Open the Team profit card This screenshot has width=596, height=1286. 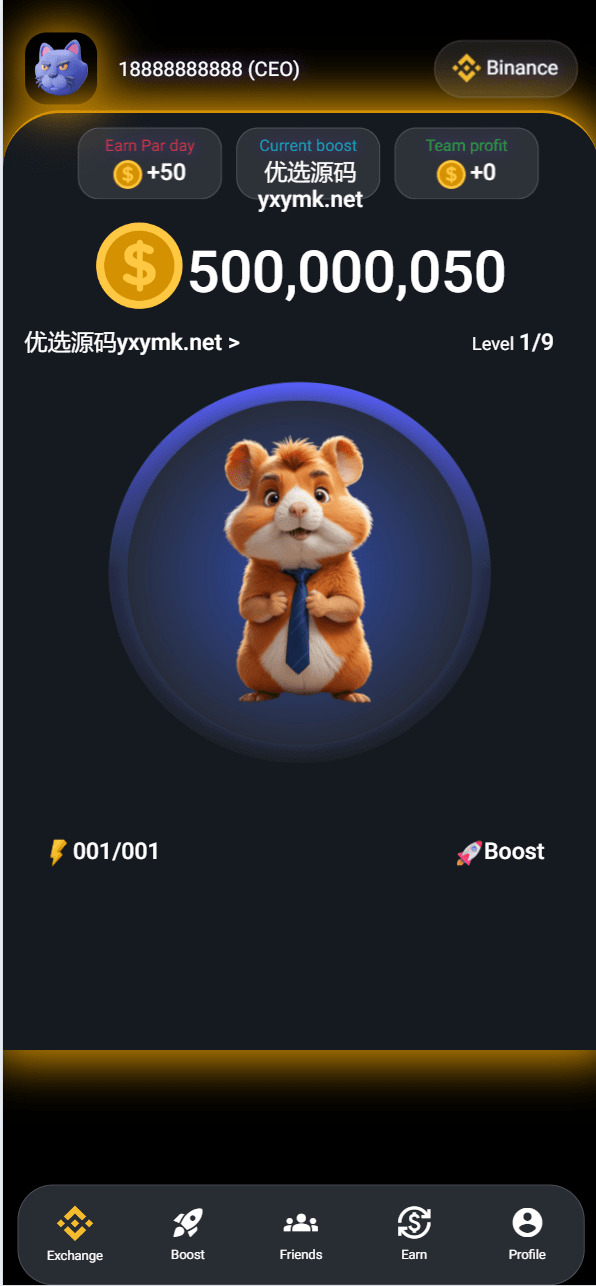pyautogui.click(x=467, y=163)
